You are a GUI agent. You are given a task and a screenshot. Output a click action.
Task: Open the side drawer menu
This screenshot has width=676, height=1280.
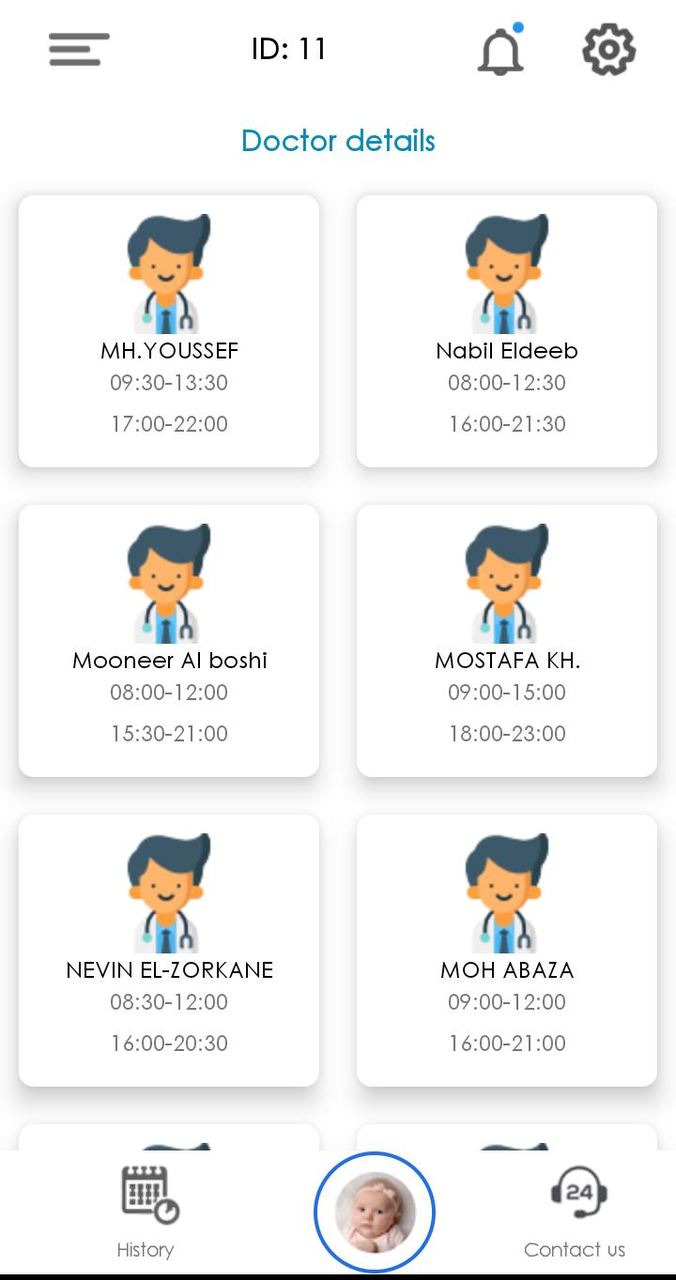click(79, 49)
